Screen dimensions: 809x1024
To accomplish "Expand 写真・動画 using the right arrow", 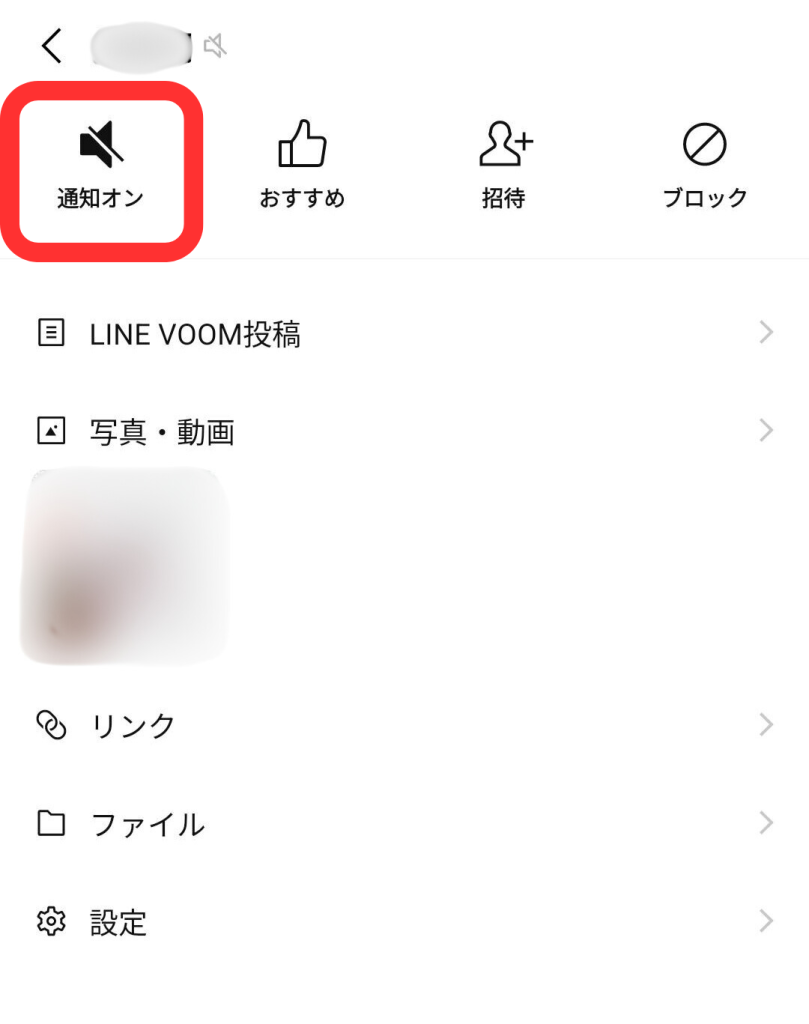I will [766, 431].
